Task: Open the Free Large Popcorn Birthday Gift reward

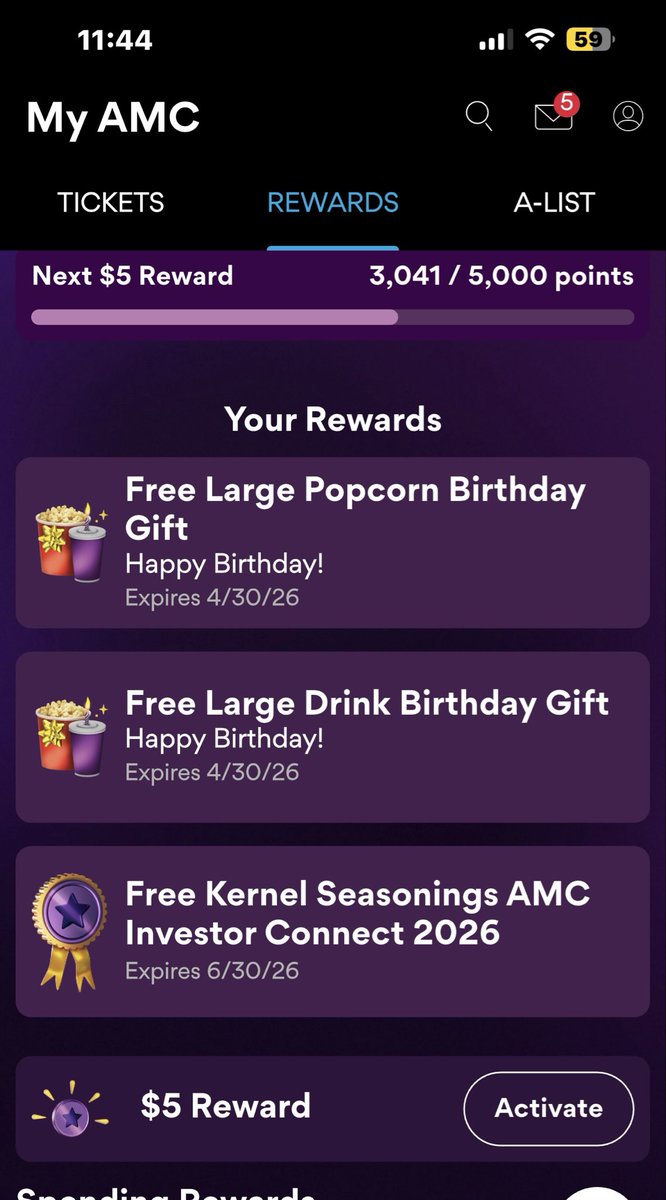Action: point(333,543)
